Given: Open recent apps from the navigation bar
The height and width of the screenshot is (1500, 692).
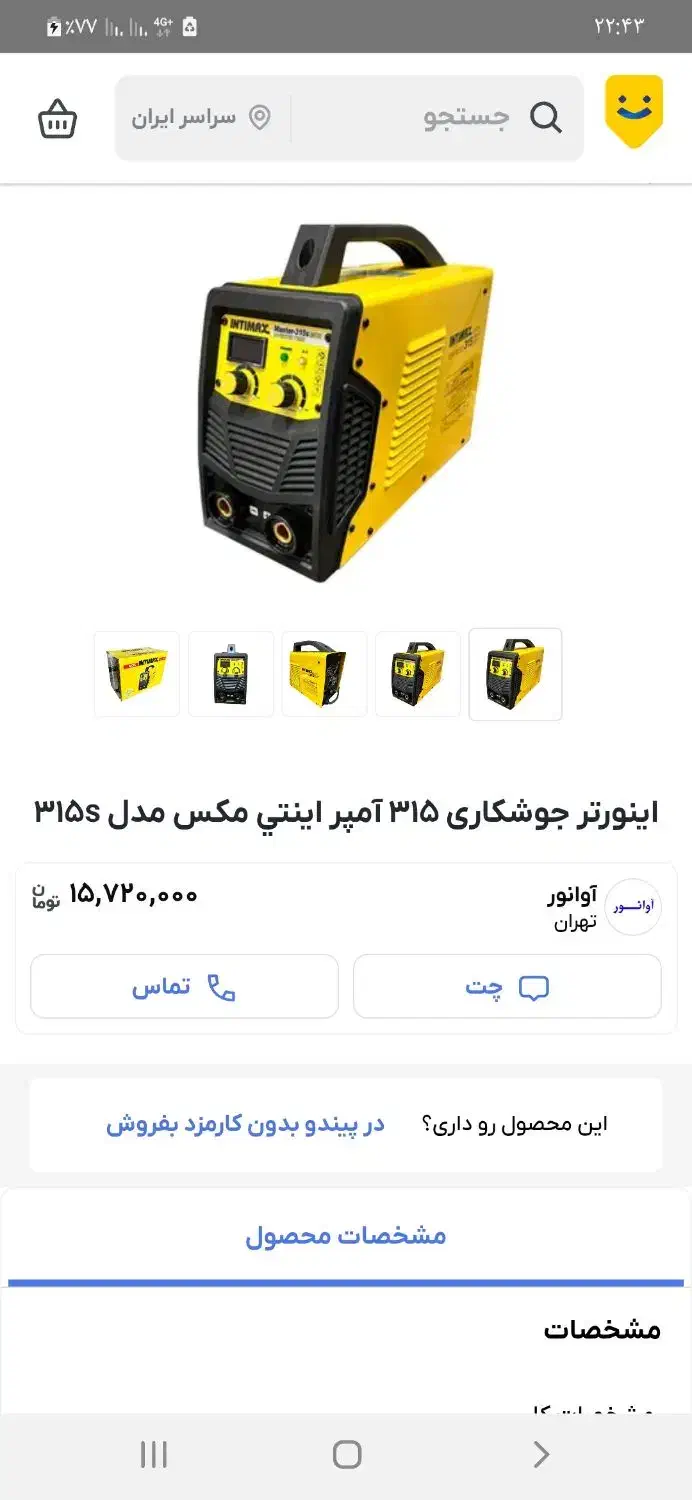Looking at the screenshot, I should (x=153, y=1454).
